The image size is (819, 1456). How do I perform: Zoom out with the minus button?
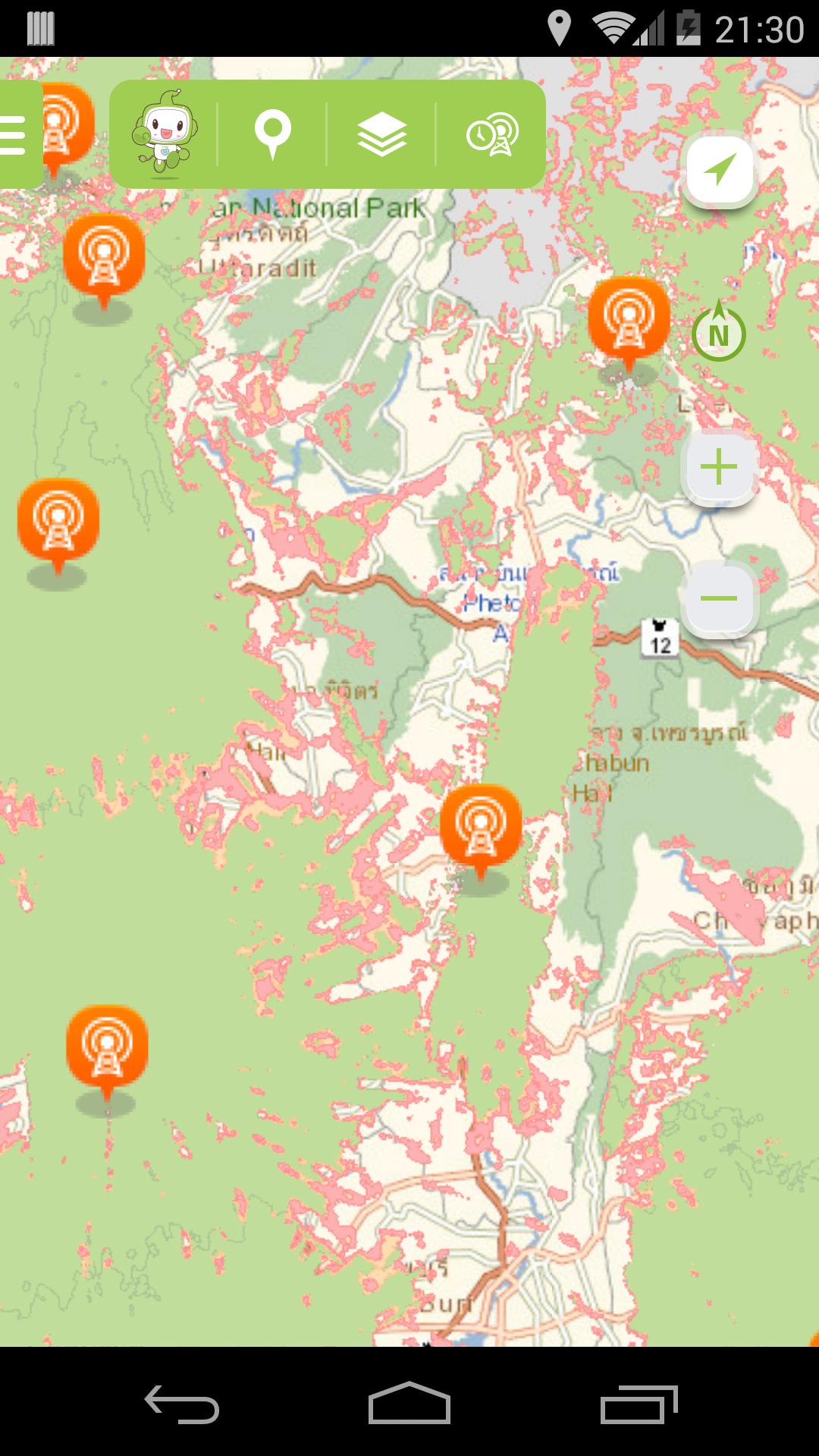coord(719,598)
